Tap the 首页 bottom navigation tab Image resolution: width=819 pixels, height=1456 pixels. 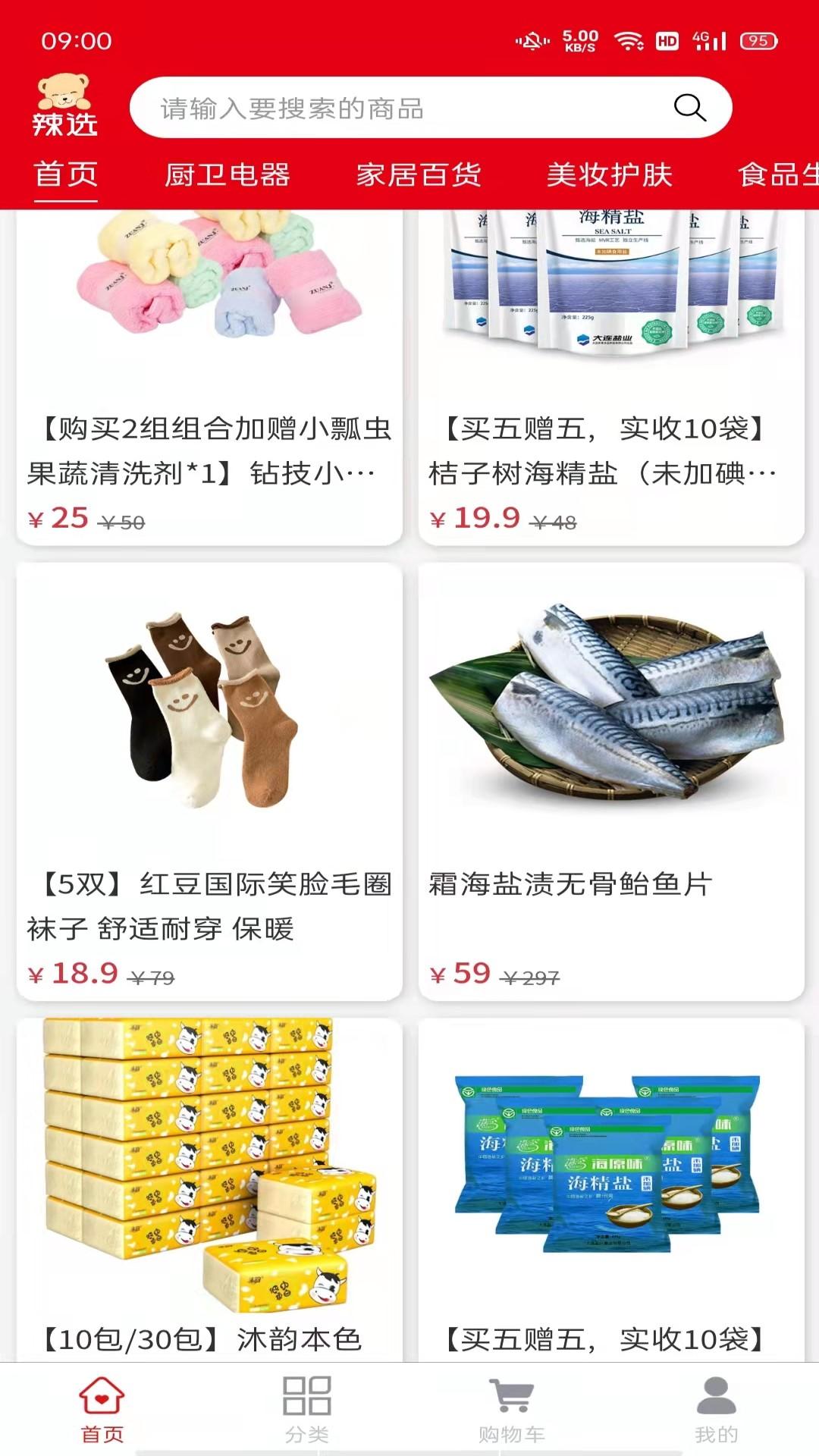pyautogui.click(x=102, y=1409)
